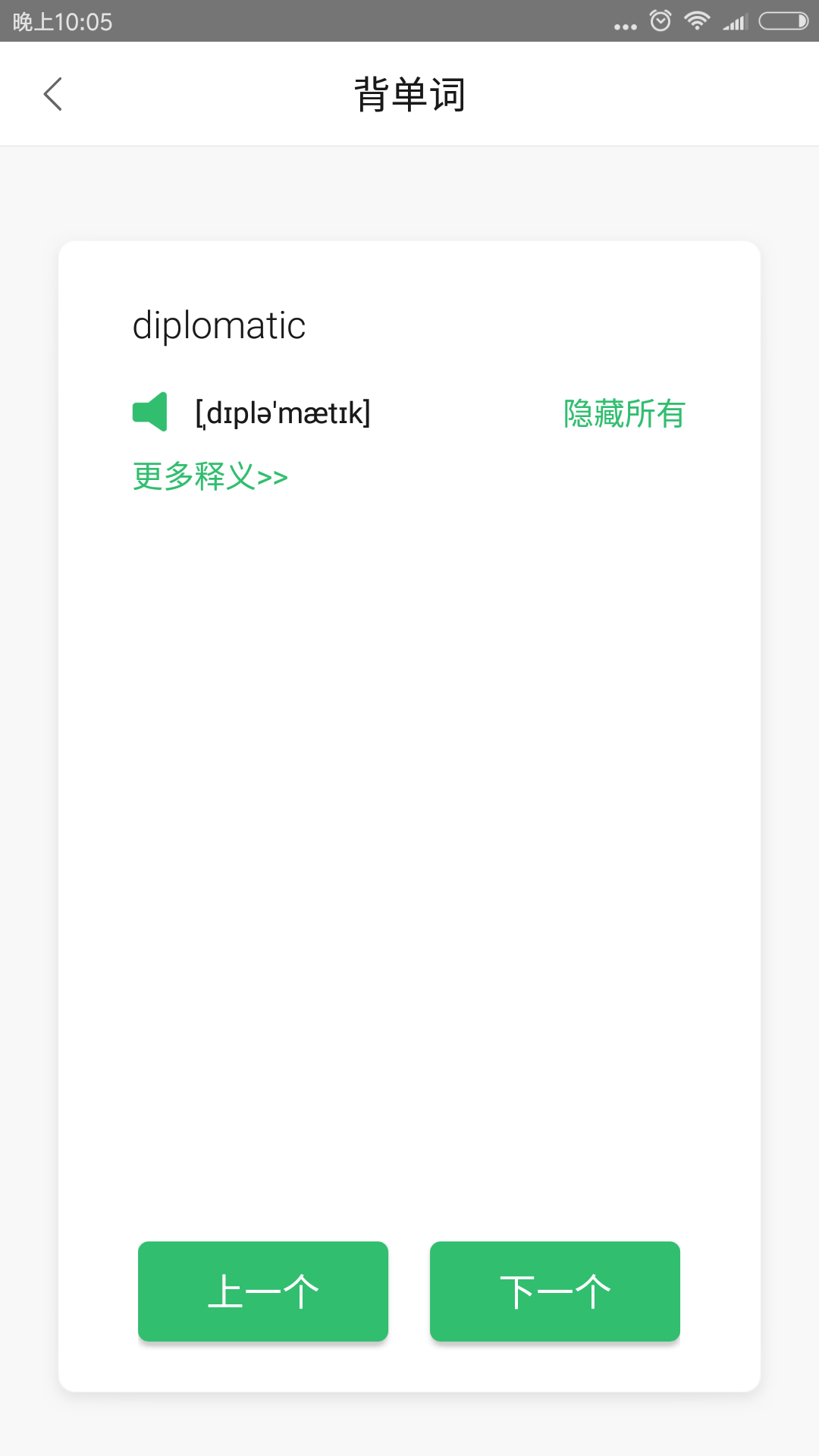Image resolution: width=819 pixels, height=1456 pixels.
Task: Tap the speaker icon beside the phonetic symbols
Action: (x=149, y=412)
